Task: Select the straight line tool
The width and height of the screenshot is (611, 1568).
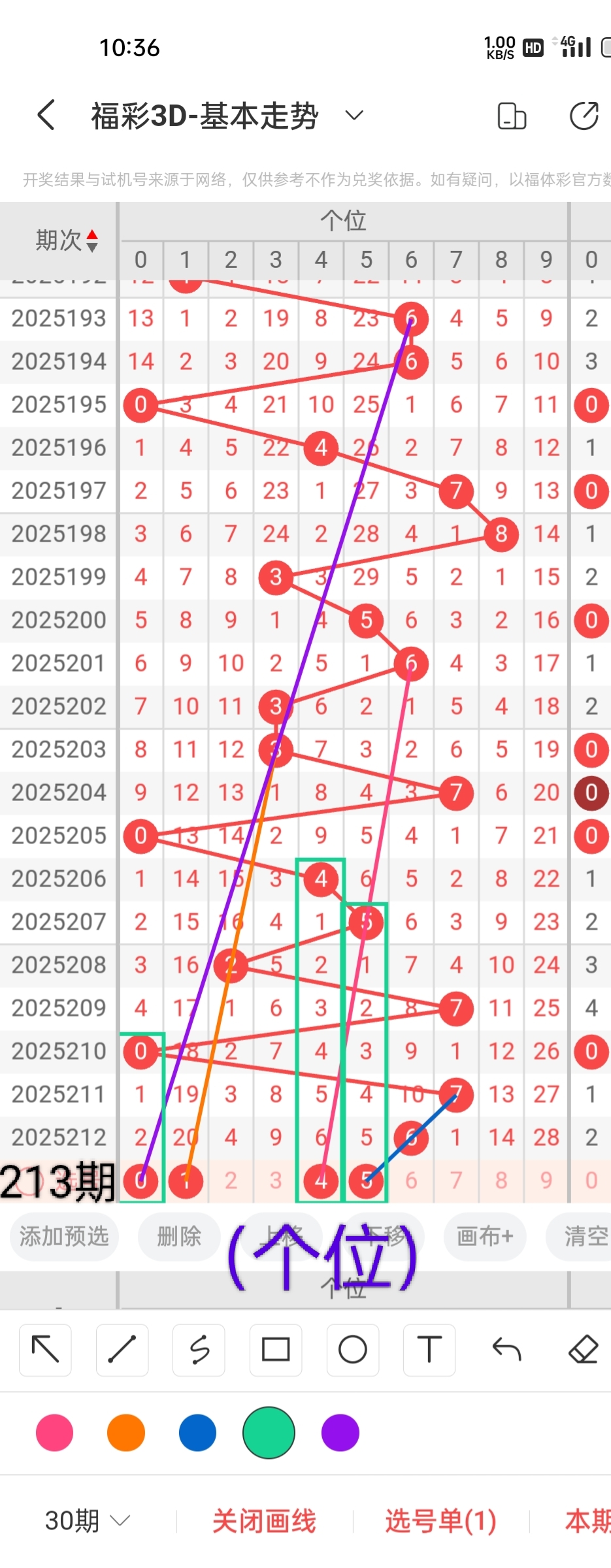Action: point(122,1350)
